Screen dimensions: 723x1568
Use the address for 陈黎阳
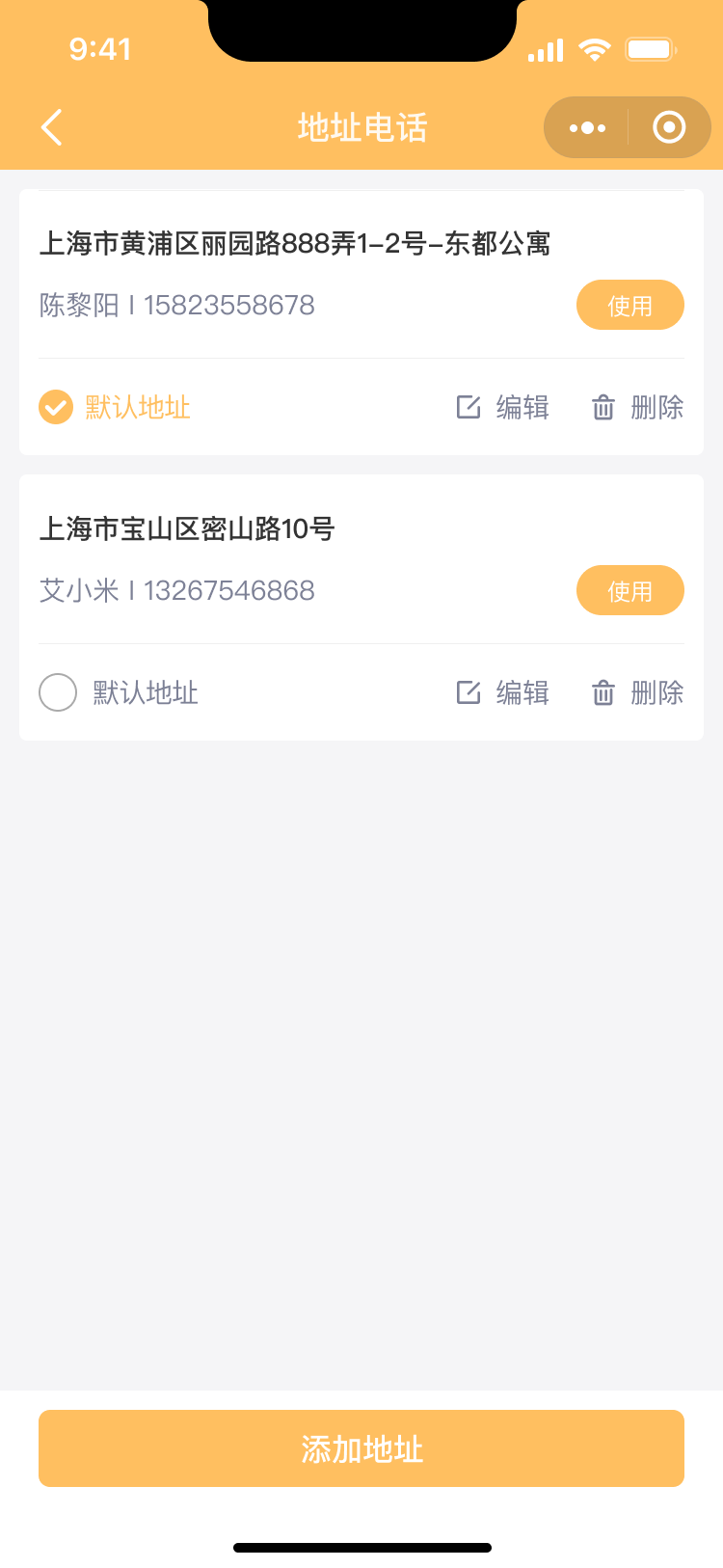(629, 306)
